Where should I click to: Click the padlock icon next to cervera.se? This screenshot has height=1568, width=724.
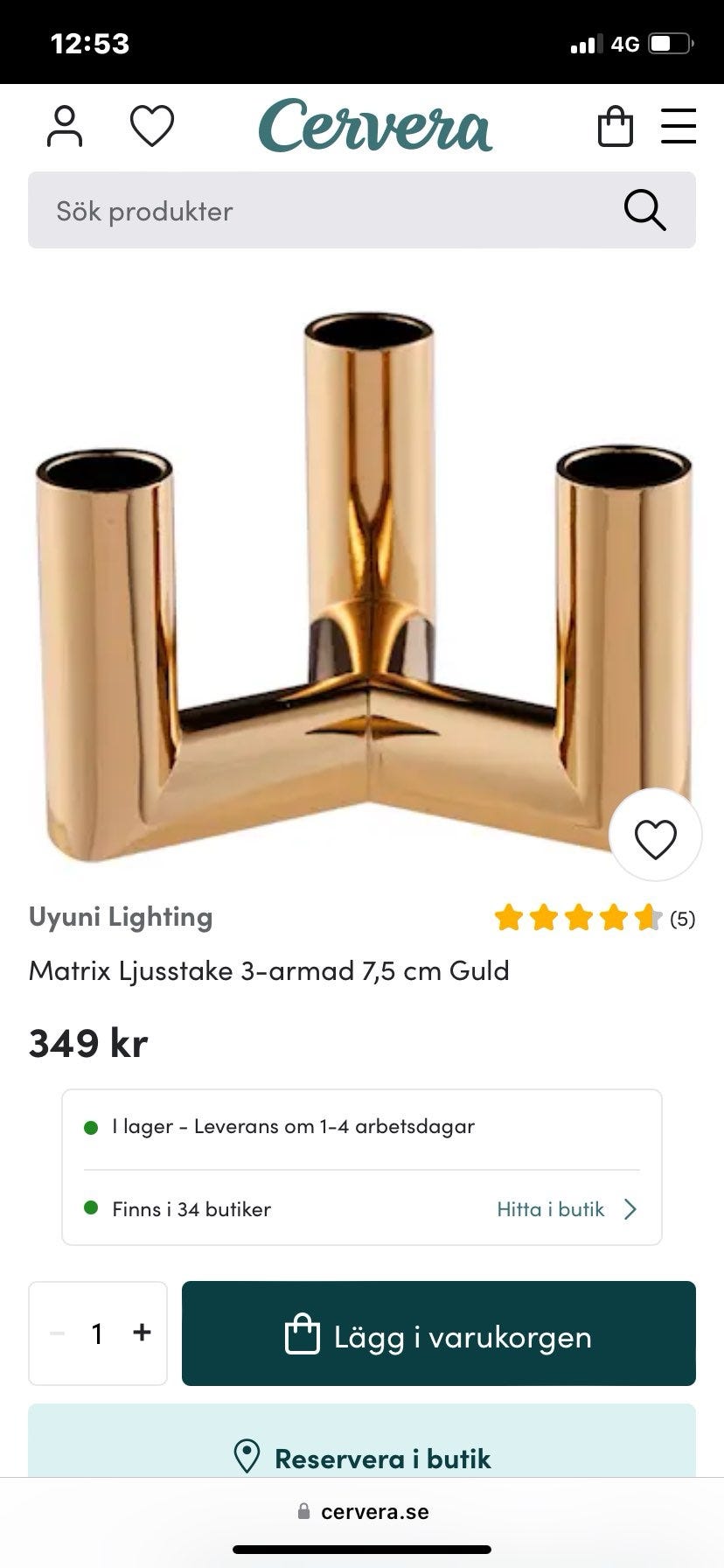coord(305,1510)
